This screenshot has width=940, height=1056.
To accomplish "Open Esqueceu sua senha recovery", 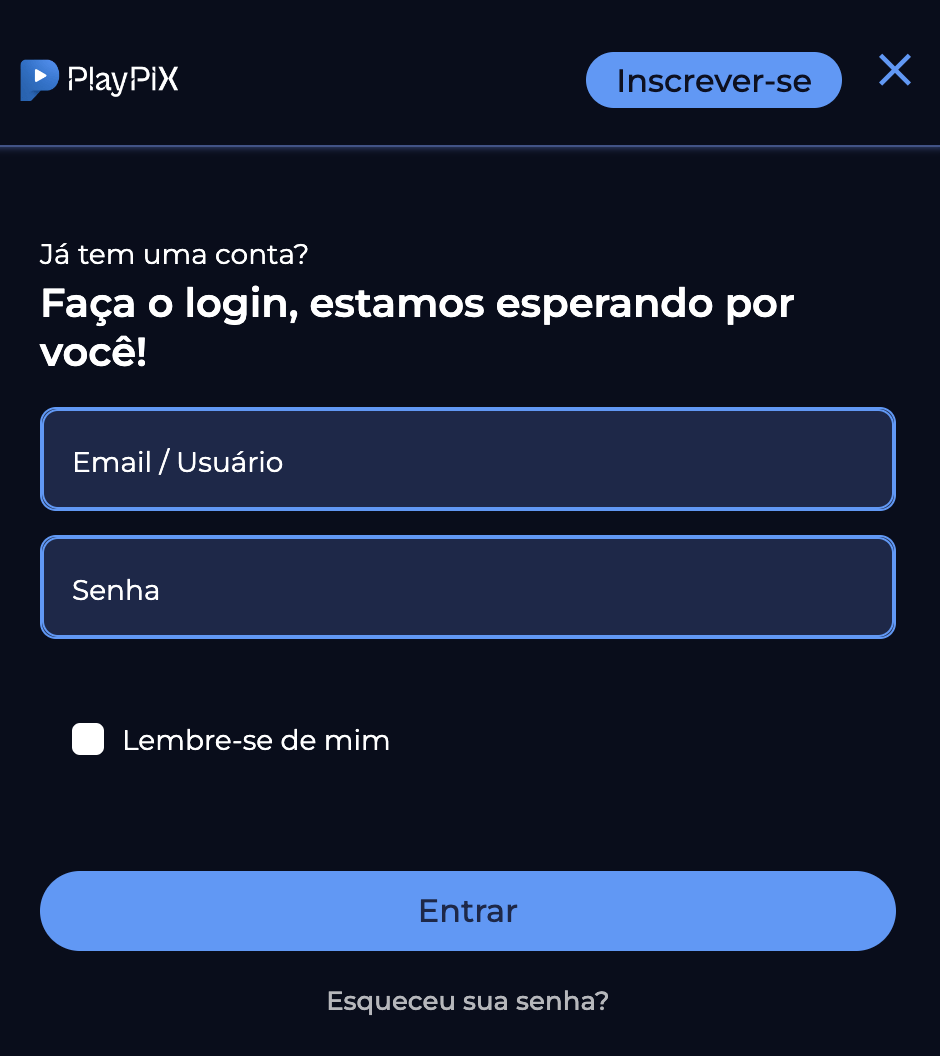I will click(467, 1000).
